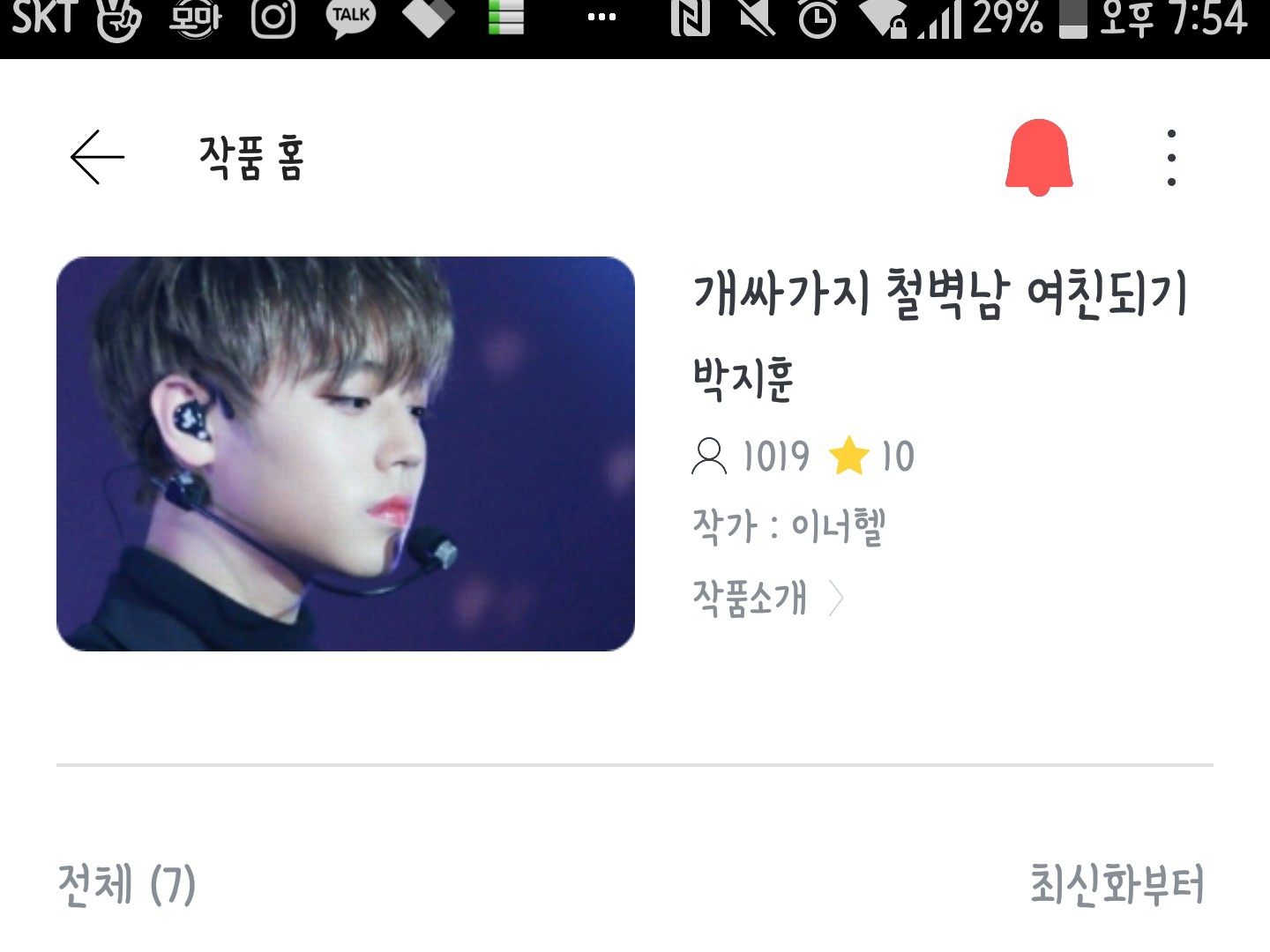Open 작품소개 work introduction
The height and width of the screenshot is (952, 1270).
point(767,599)
